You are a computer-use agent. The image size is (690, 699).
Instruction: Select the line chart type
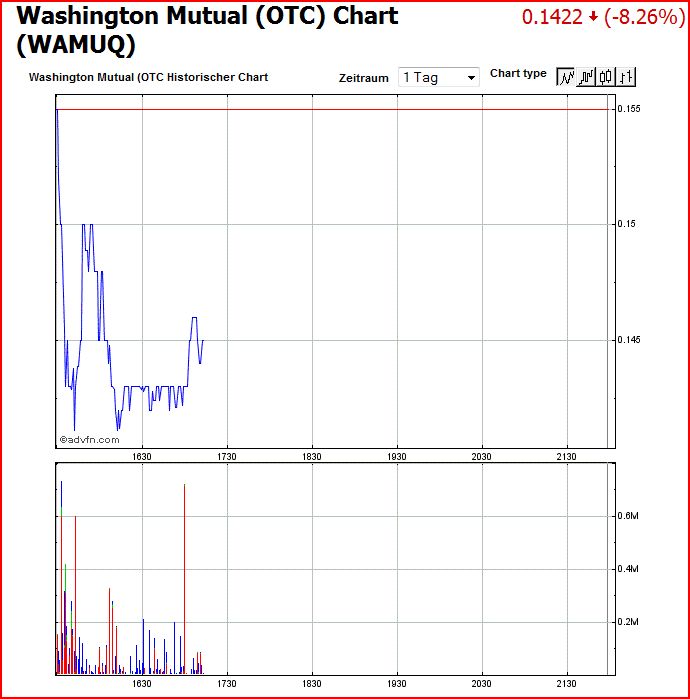(x=567, y=77)
